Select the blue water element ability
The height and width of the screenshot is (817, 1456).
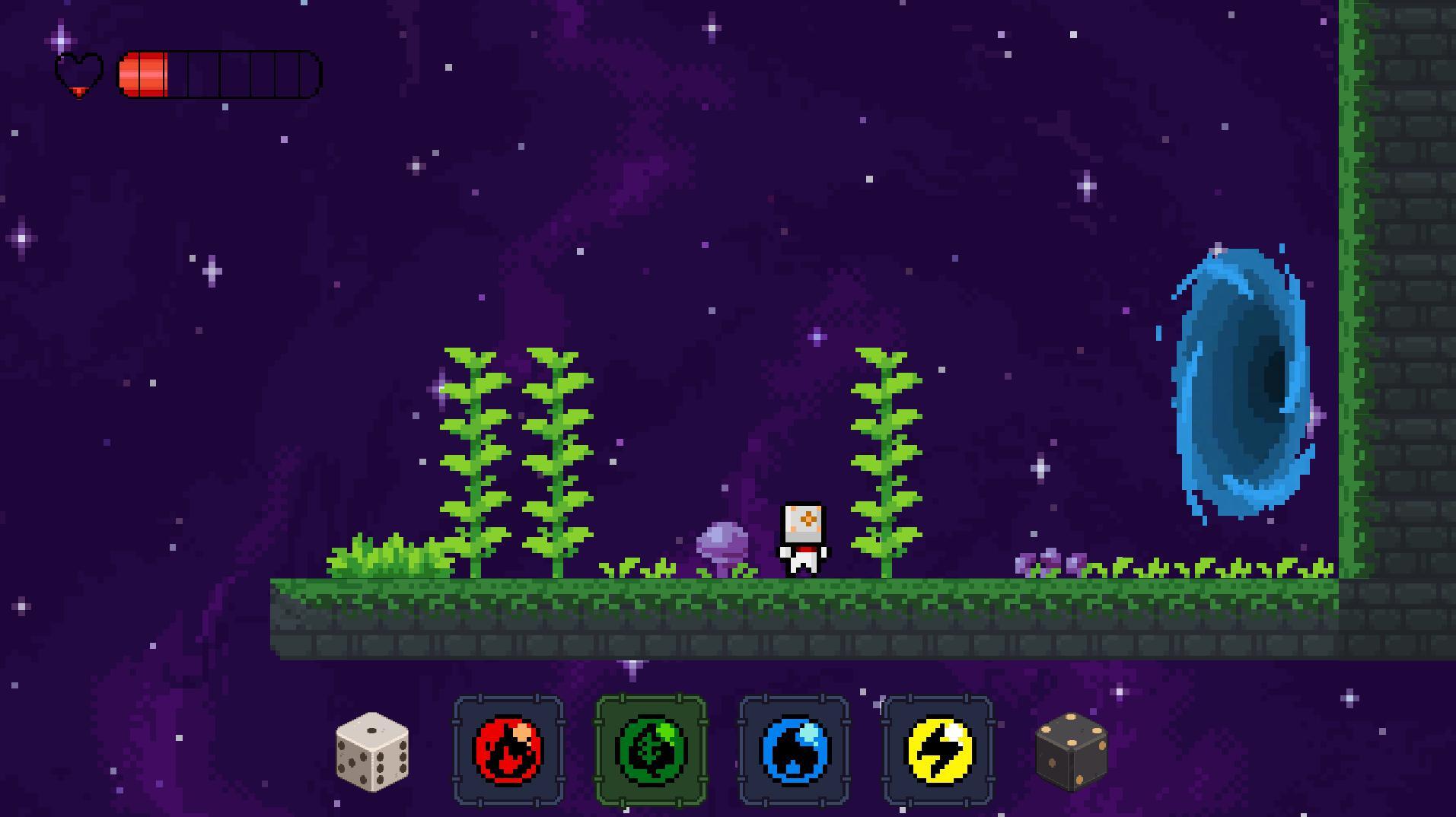[794, 751]
